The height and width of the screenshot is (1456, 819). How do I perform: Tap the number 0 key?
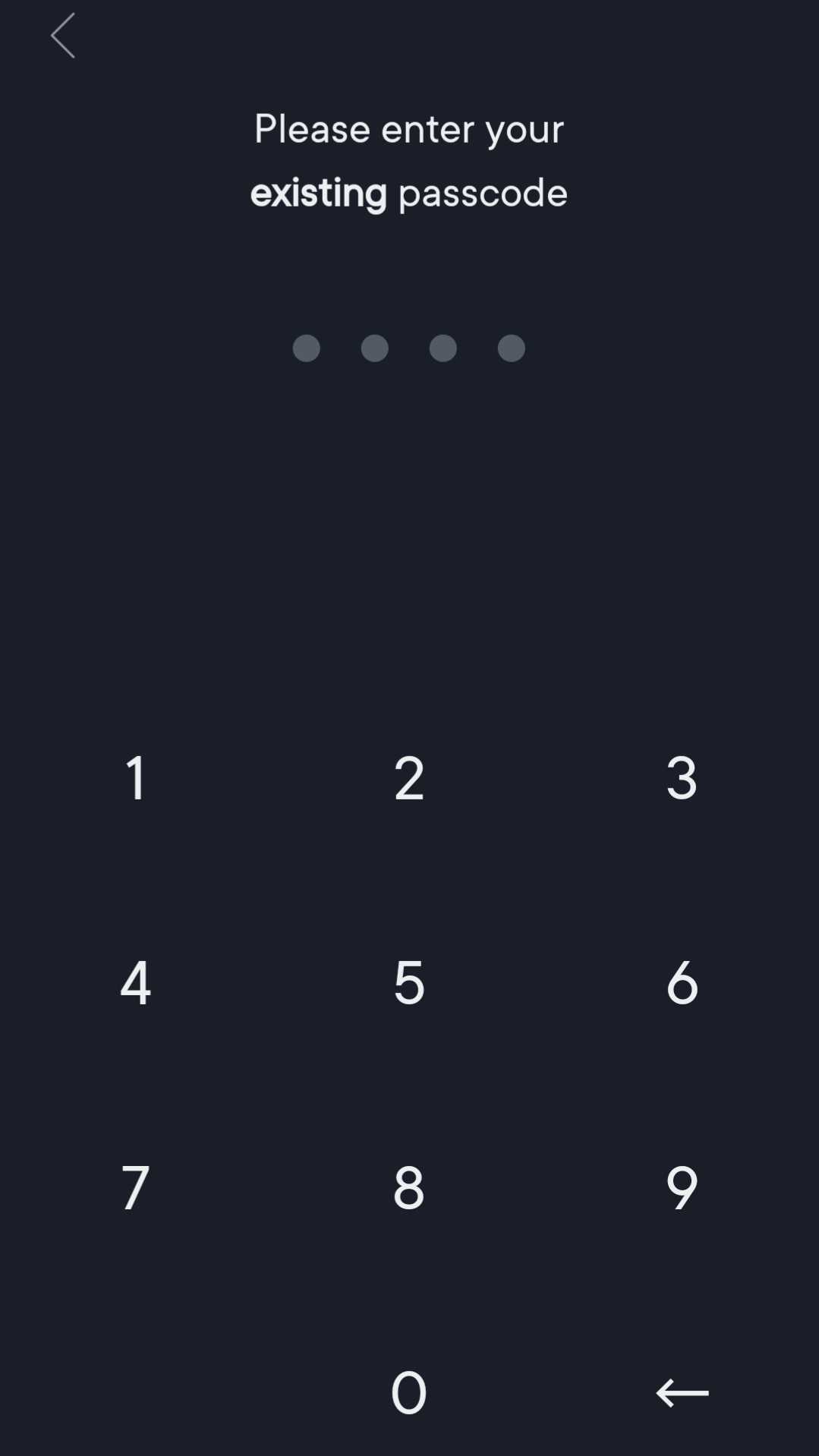[409, 1392]
